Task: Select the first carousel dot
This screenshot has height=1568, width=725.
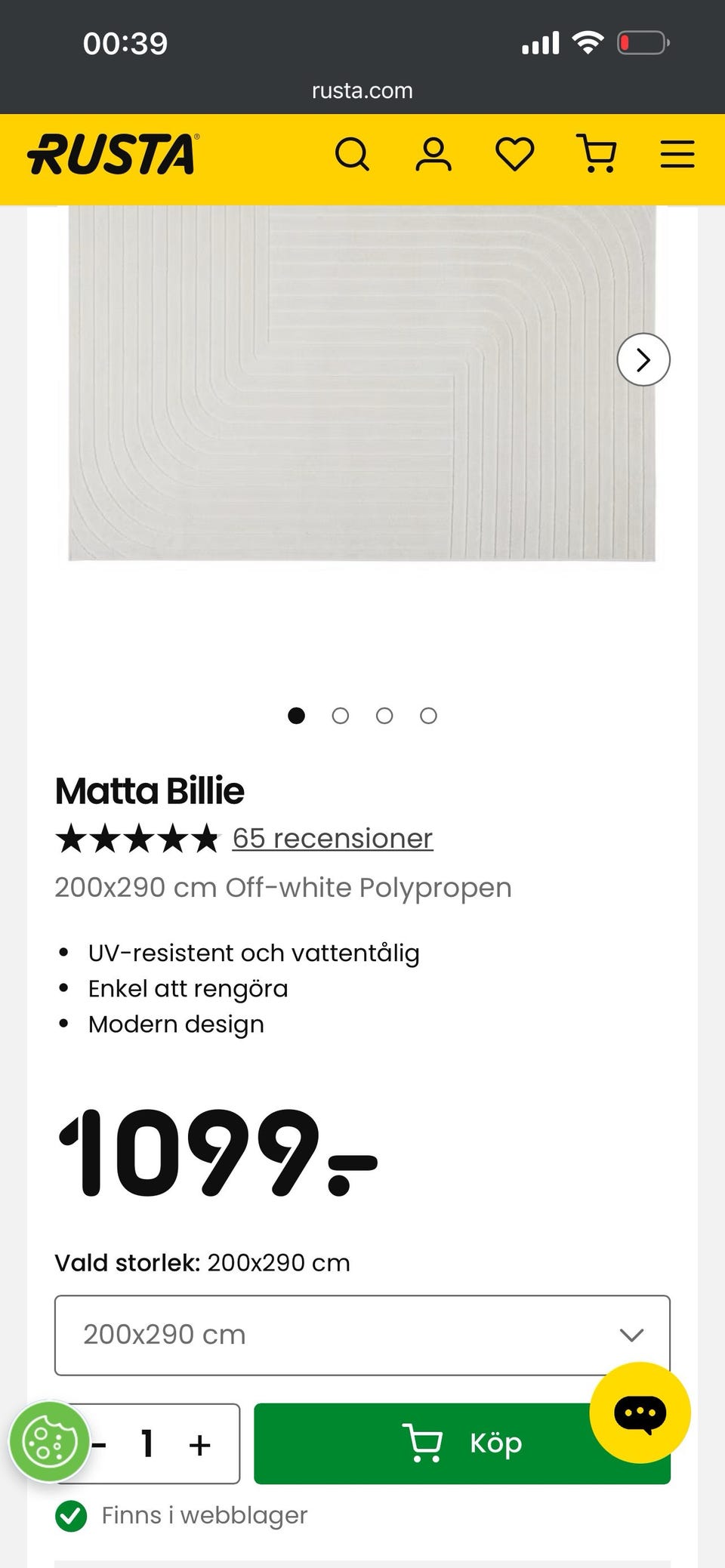Action: point(297,716)
